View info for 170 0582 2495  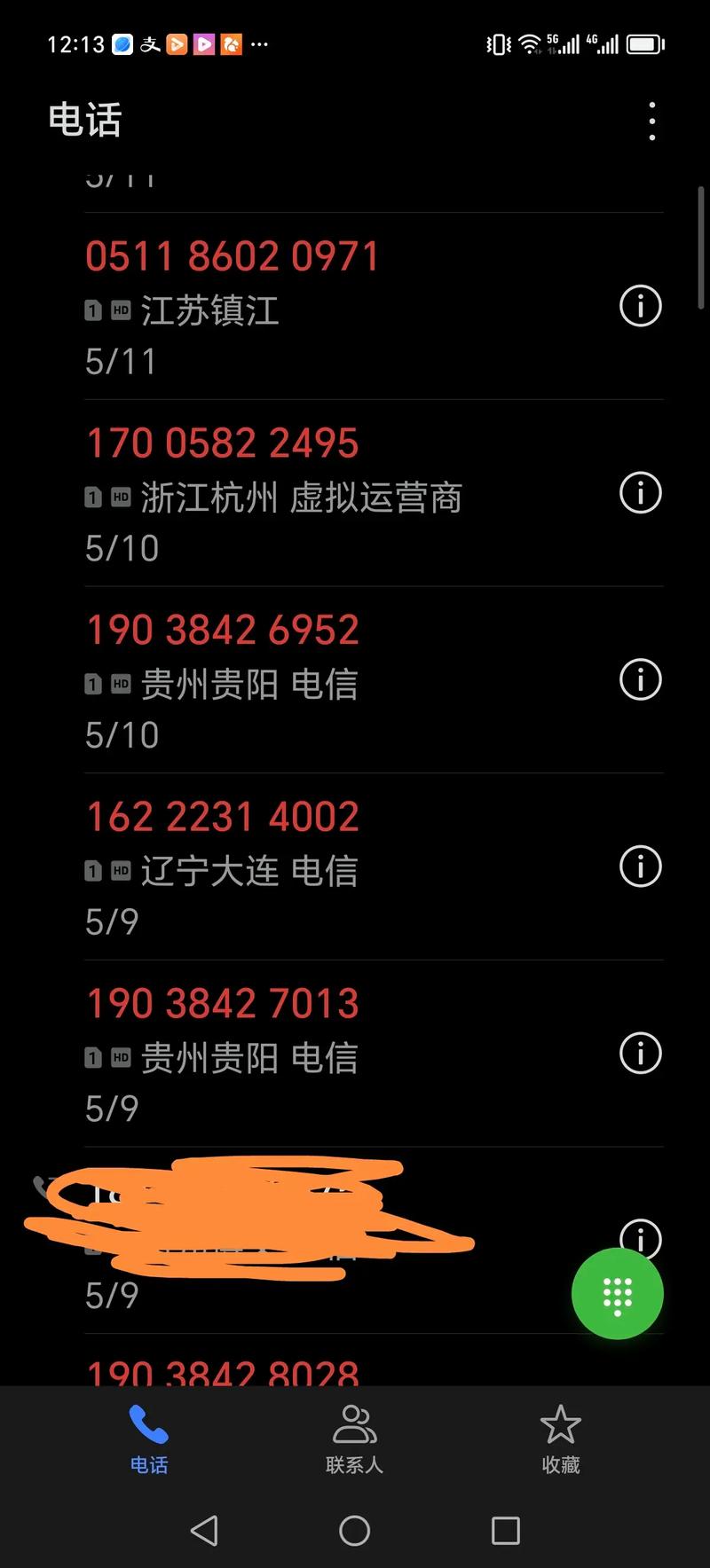click(x=640, y=493)
